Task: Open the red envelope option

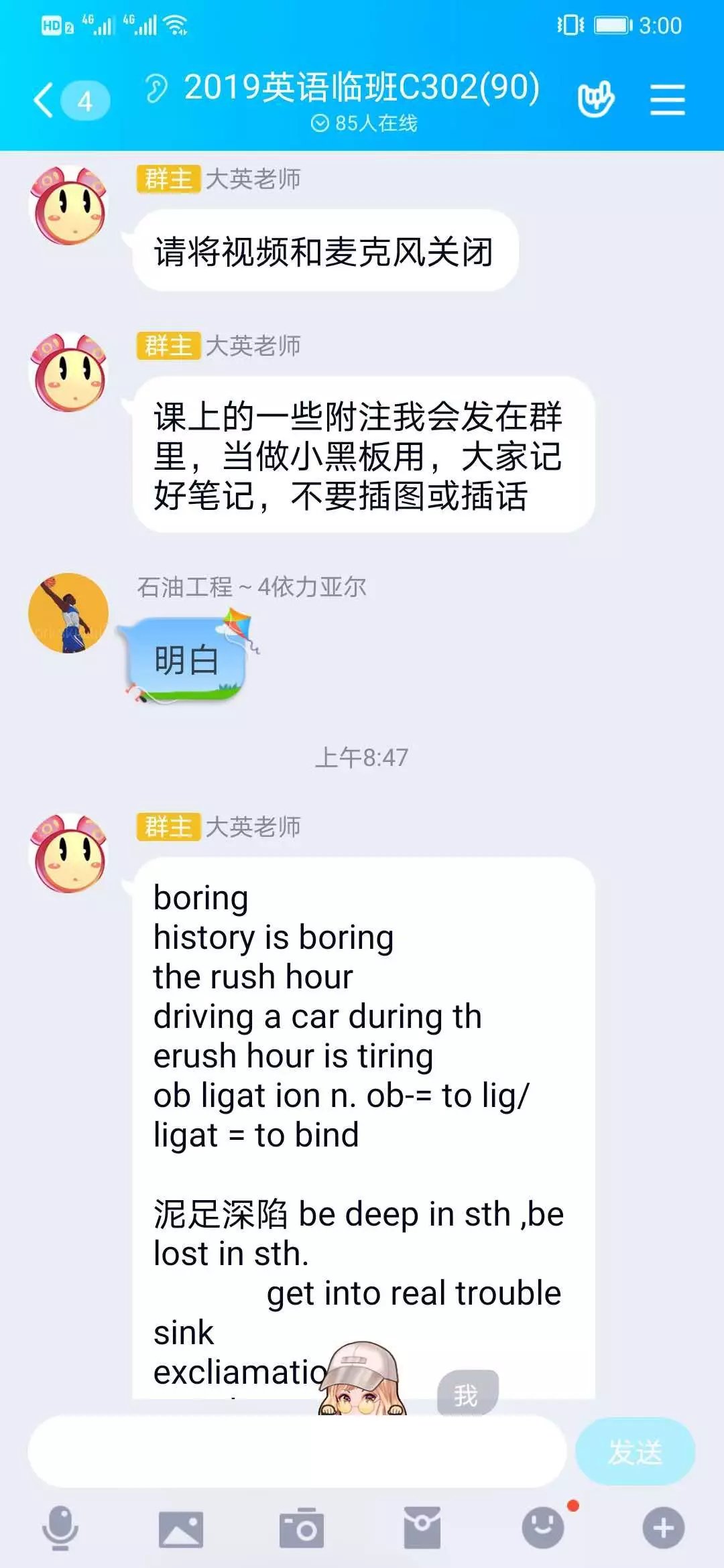Action: 422,1528
